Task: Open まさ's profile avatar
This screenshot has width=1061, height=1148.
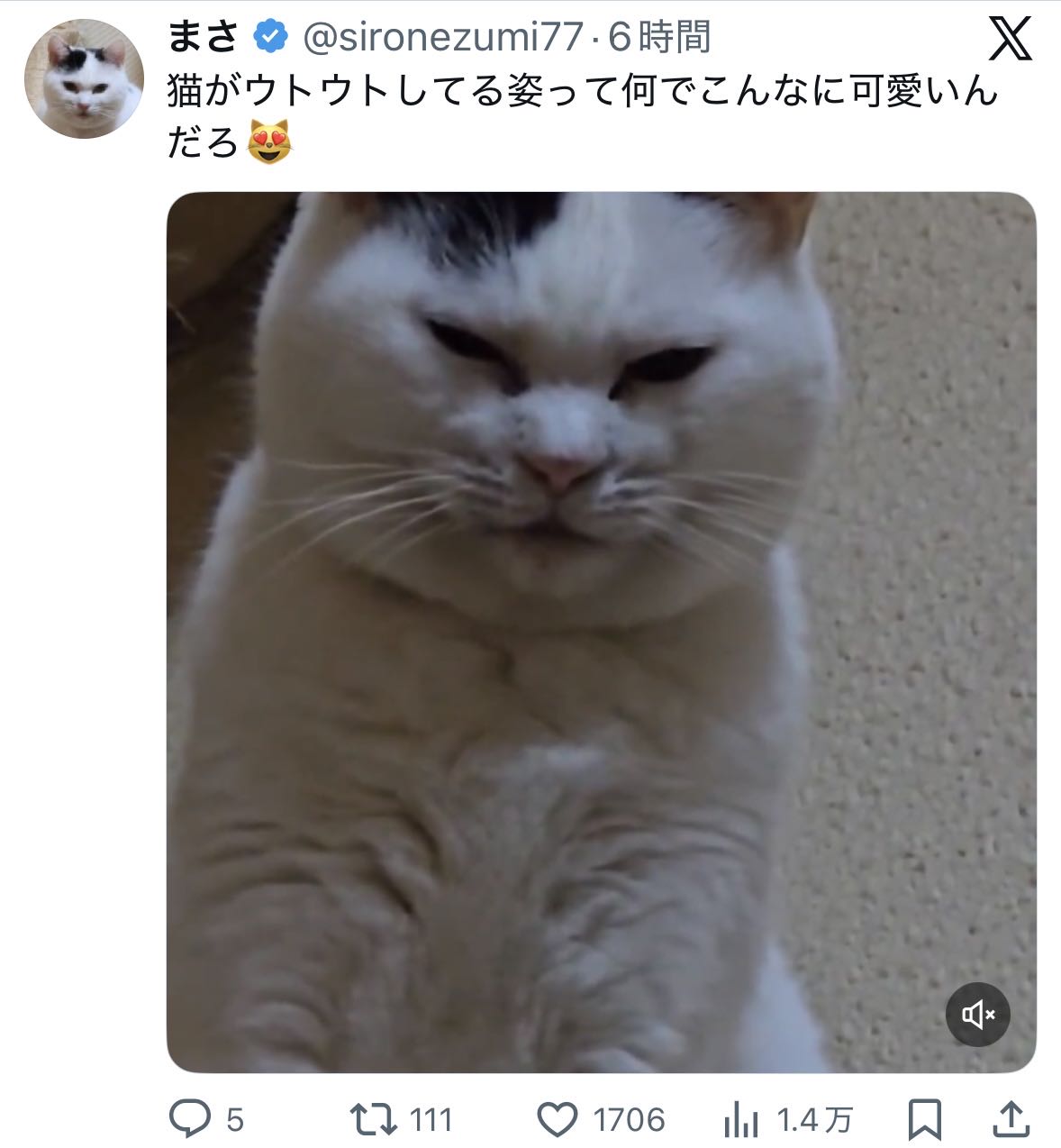Action: [84, 78]
